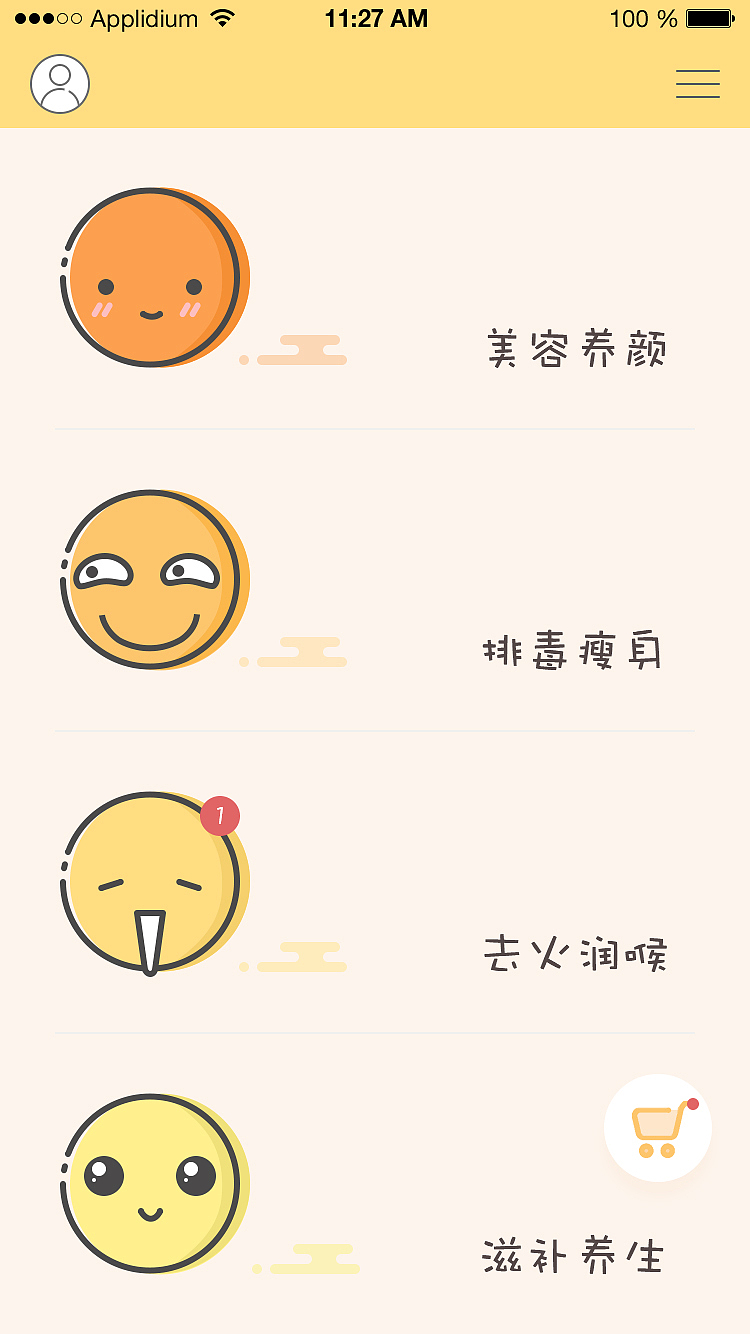This screenshot has height=1334, width=750.
Task: Tap the battery indicator in status bar
Action: [708, 17]
